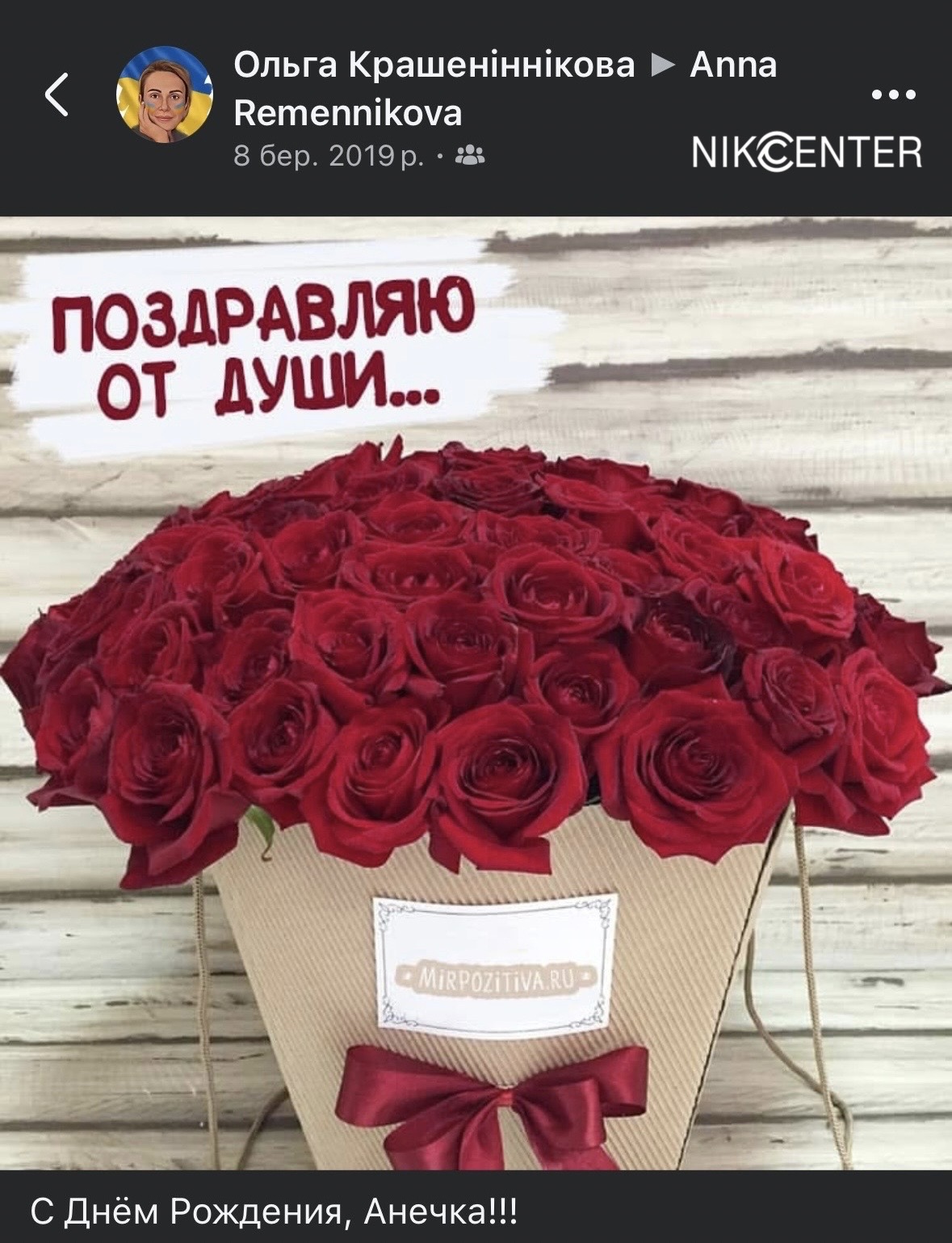Screen dimensions: 952x1243
Task: Go back using the top arrow
Action: (x=57, y=94)
